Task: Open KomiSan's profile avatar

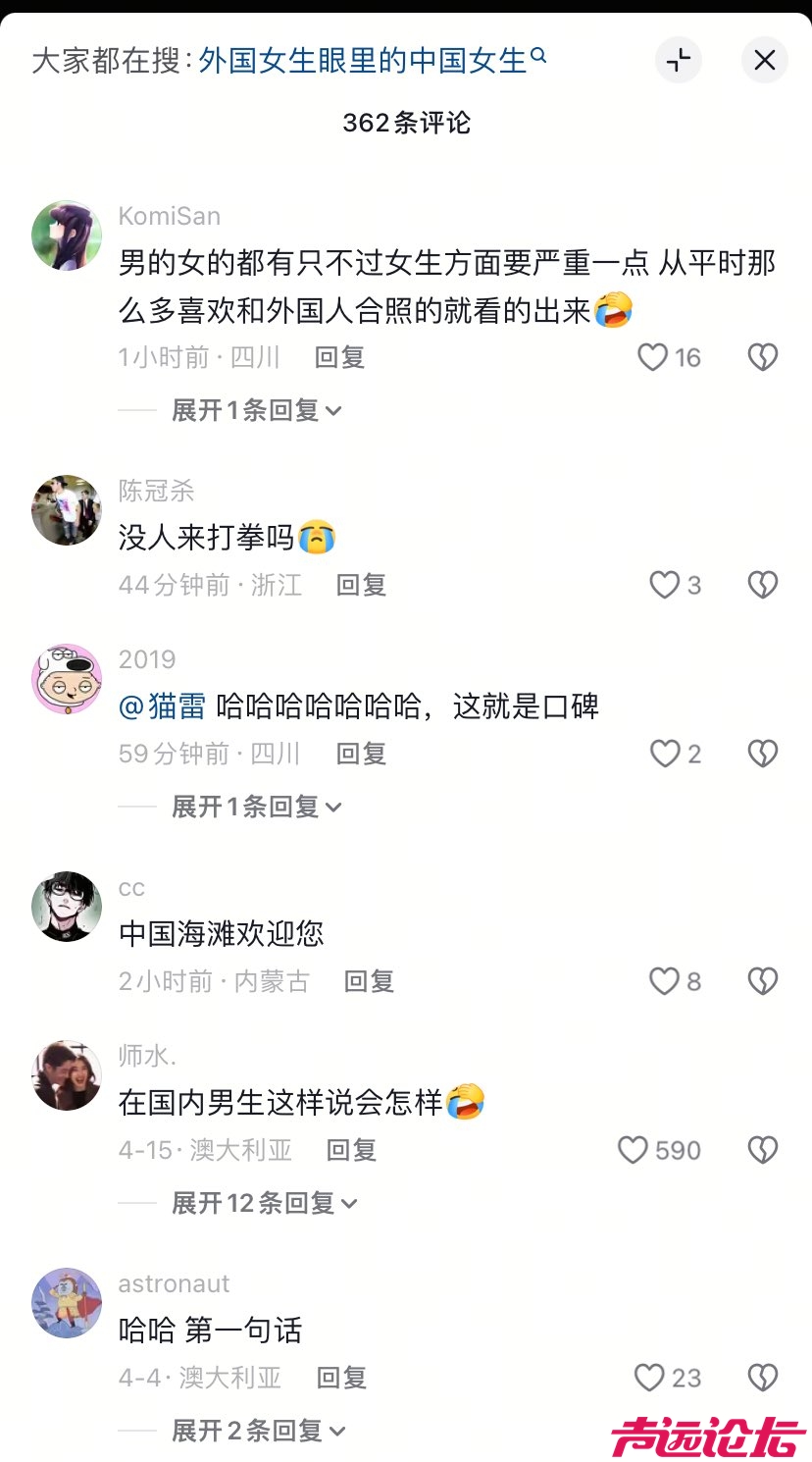Action: (x=67, y=235)
